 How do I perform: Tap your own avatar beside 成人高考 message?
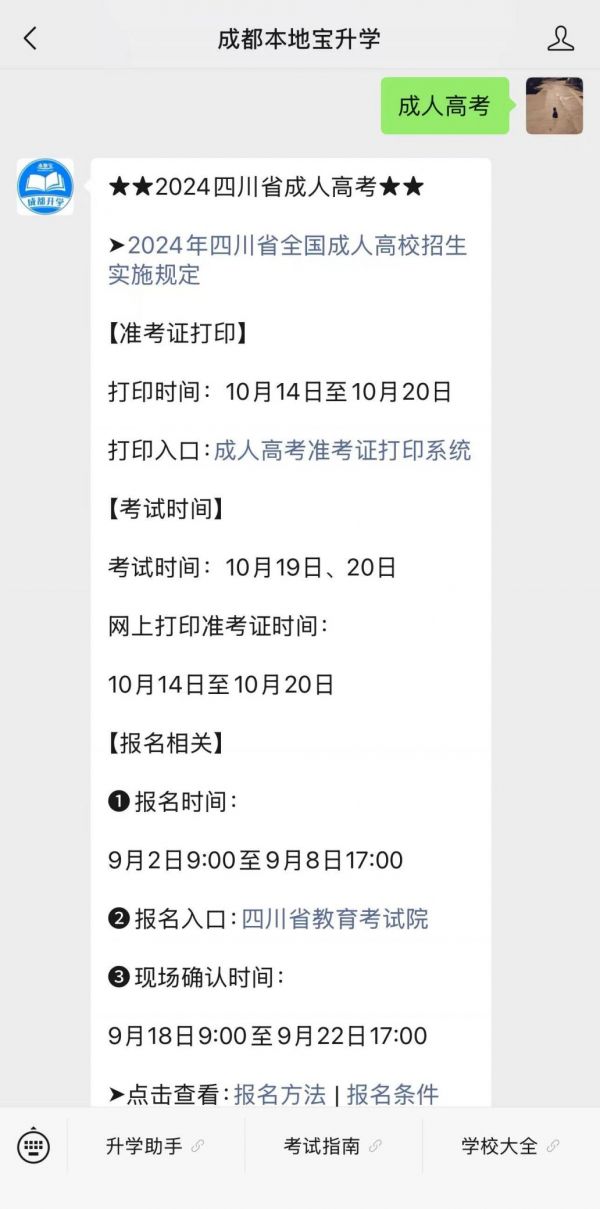tap(554, 106)
